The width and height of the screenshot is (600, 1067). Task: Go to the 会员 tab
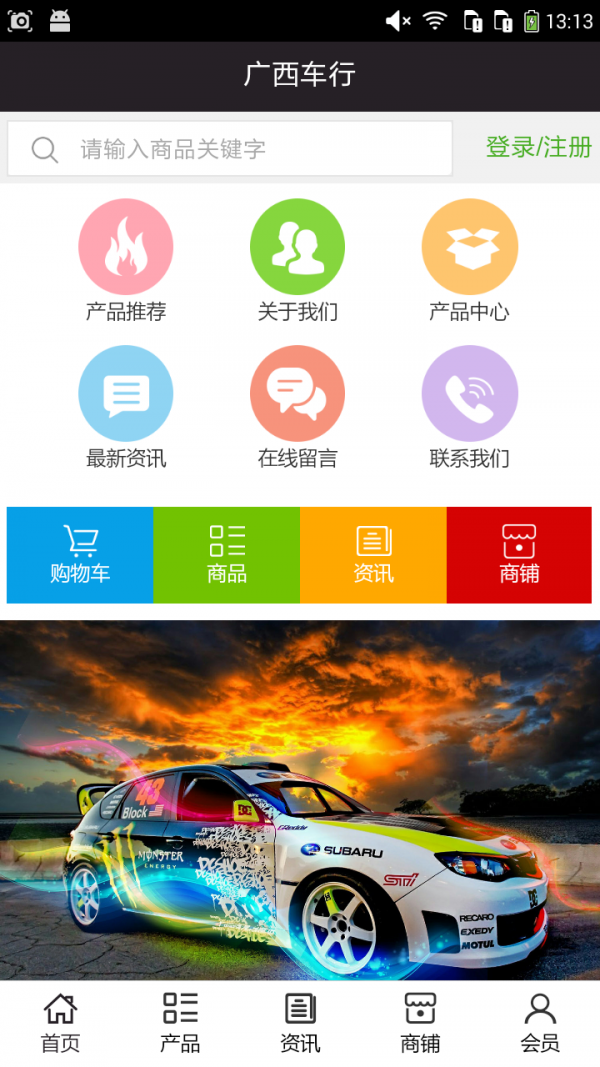[540, 1024]
